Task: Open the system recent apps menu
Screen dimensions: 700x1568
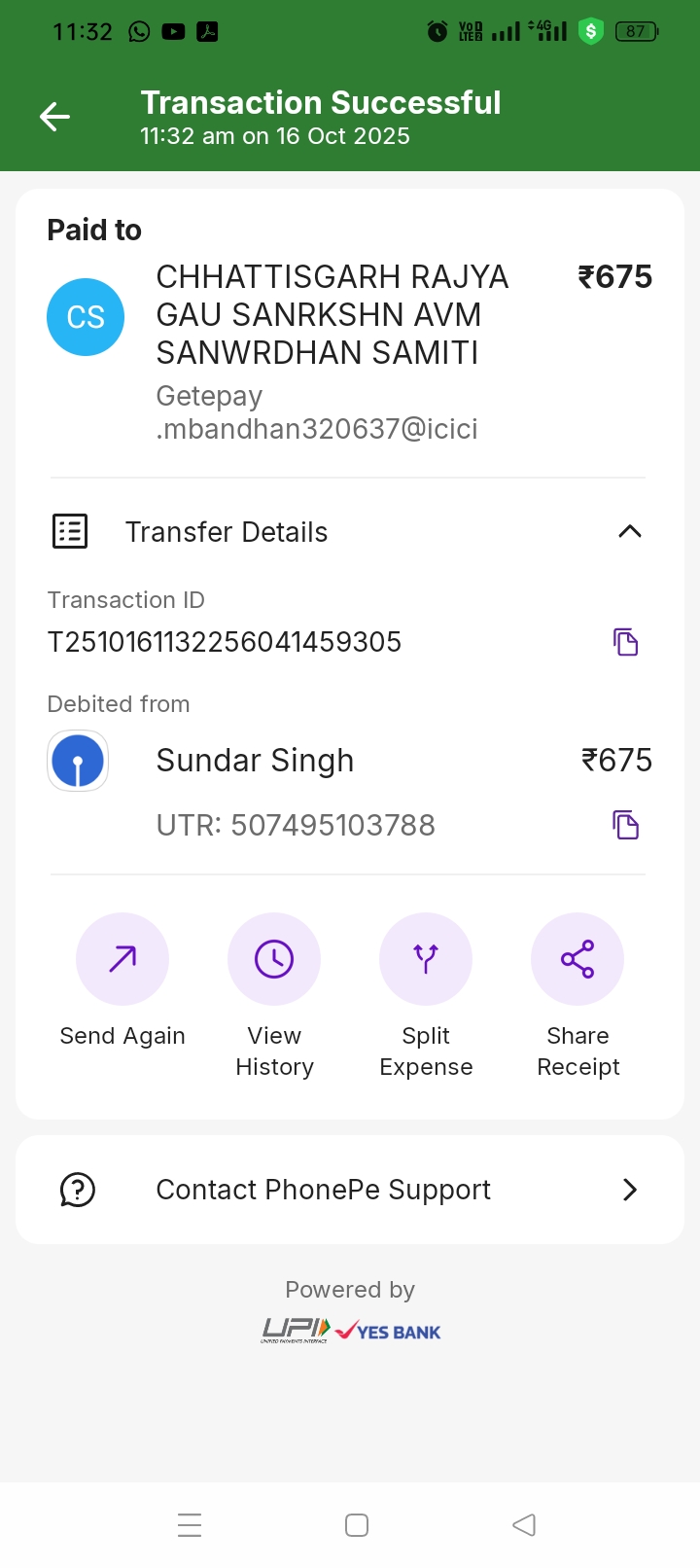Action: click(x=190, y=1525)
